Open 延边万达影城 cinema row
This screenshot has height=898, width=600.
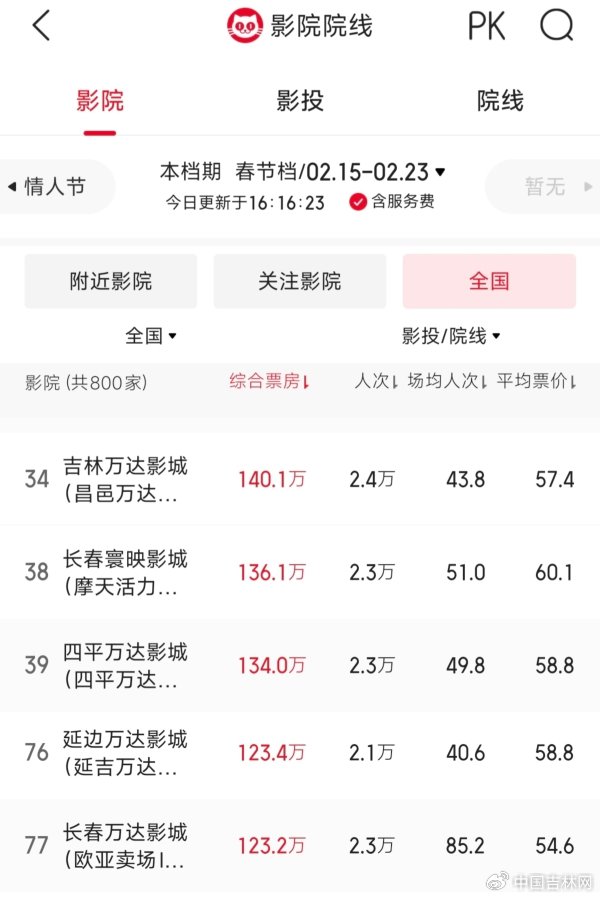coord(125,752)
